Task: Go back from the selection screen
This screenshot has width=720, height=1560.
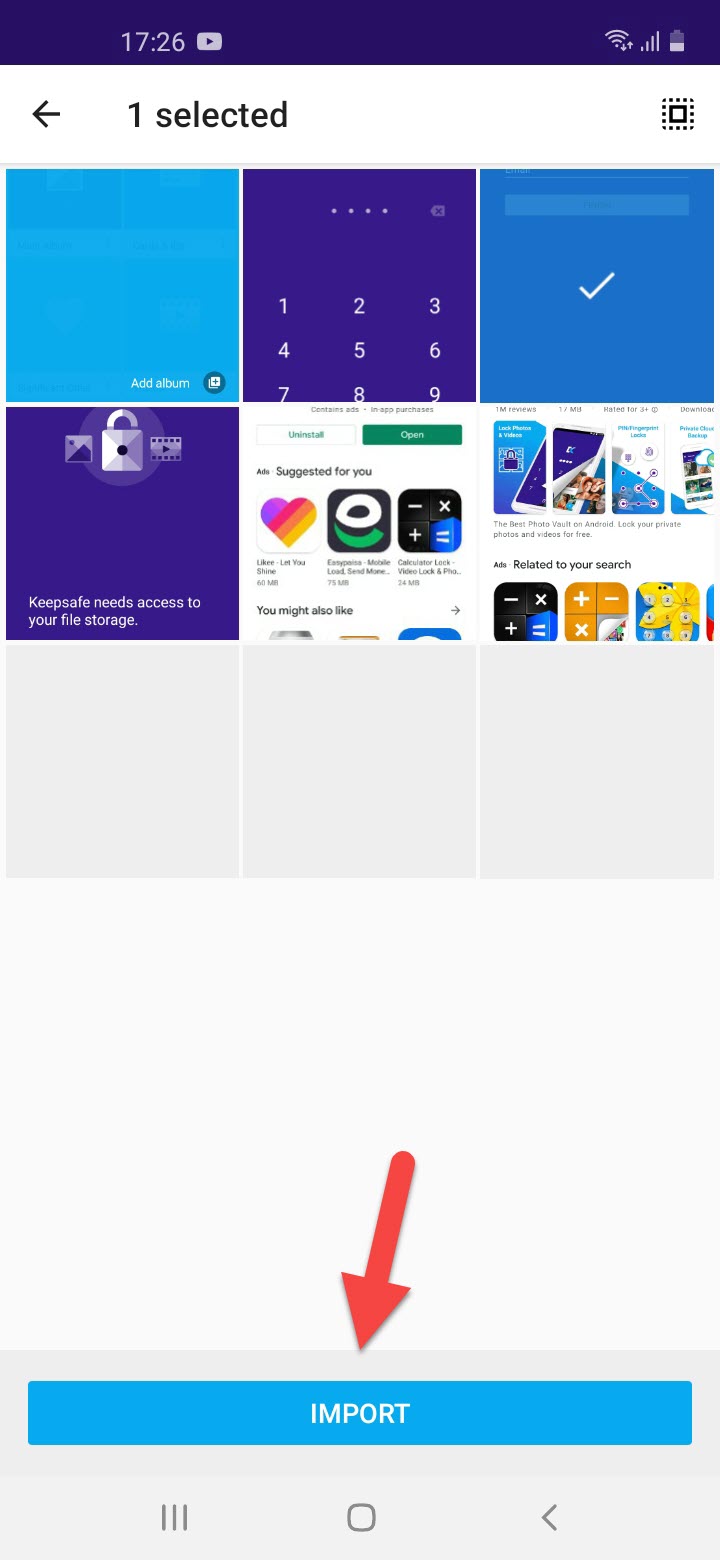Action: coord(47,115)
